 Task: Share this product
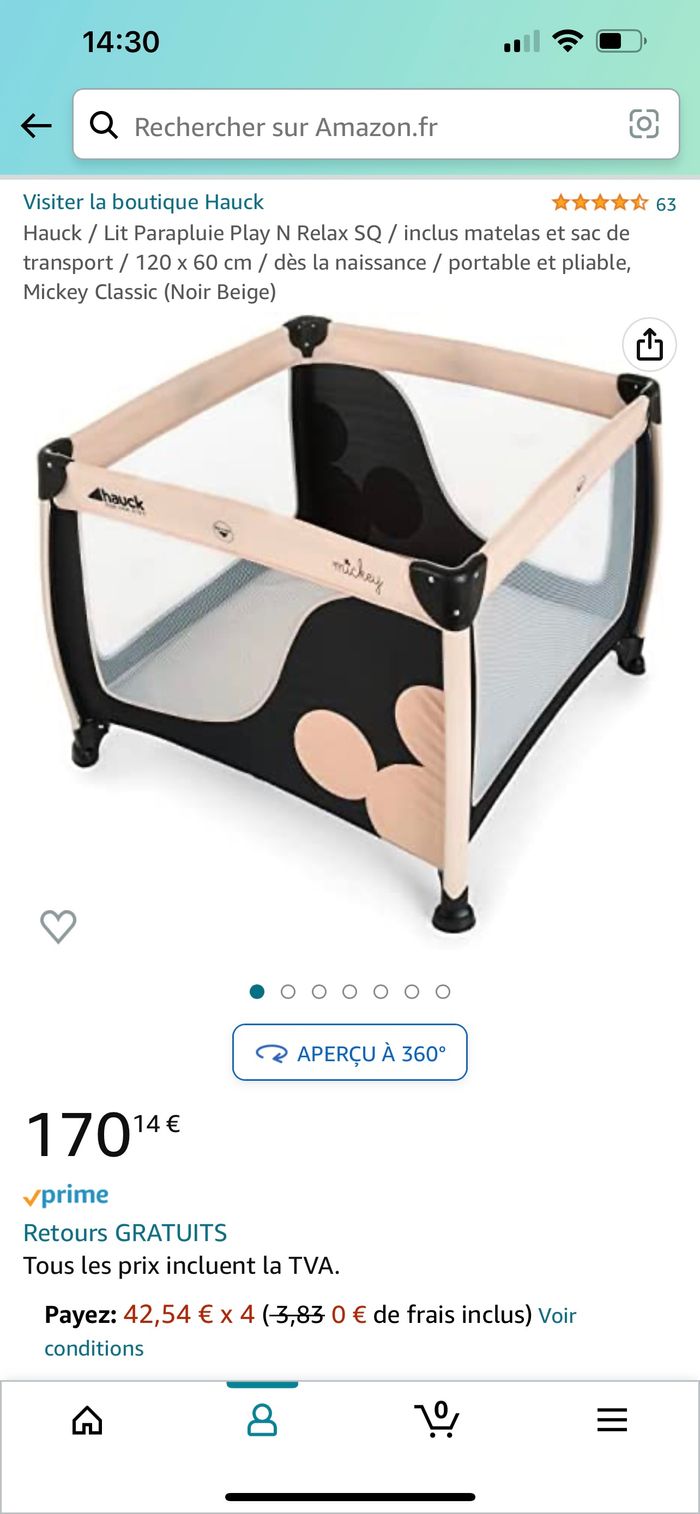click(649, 344)
